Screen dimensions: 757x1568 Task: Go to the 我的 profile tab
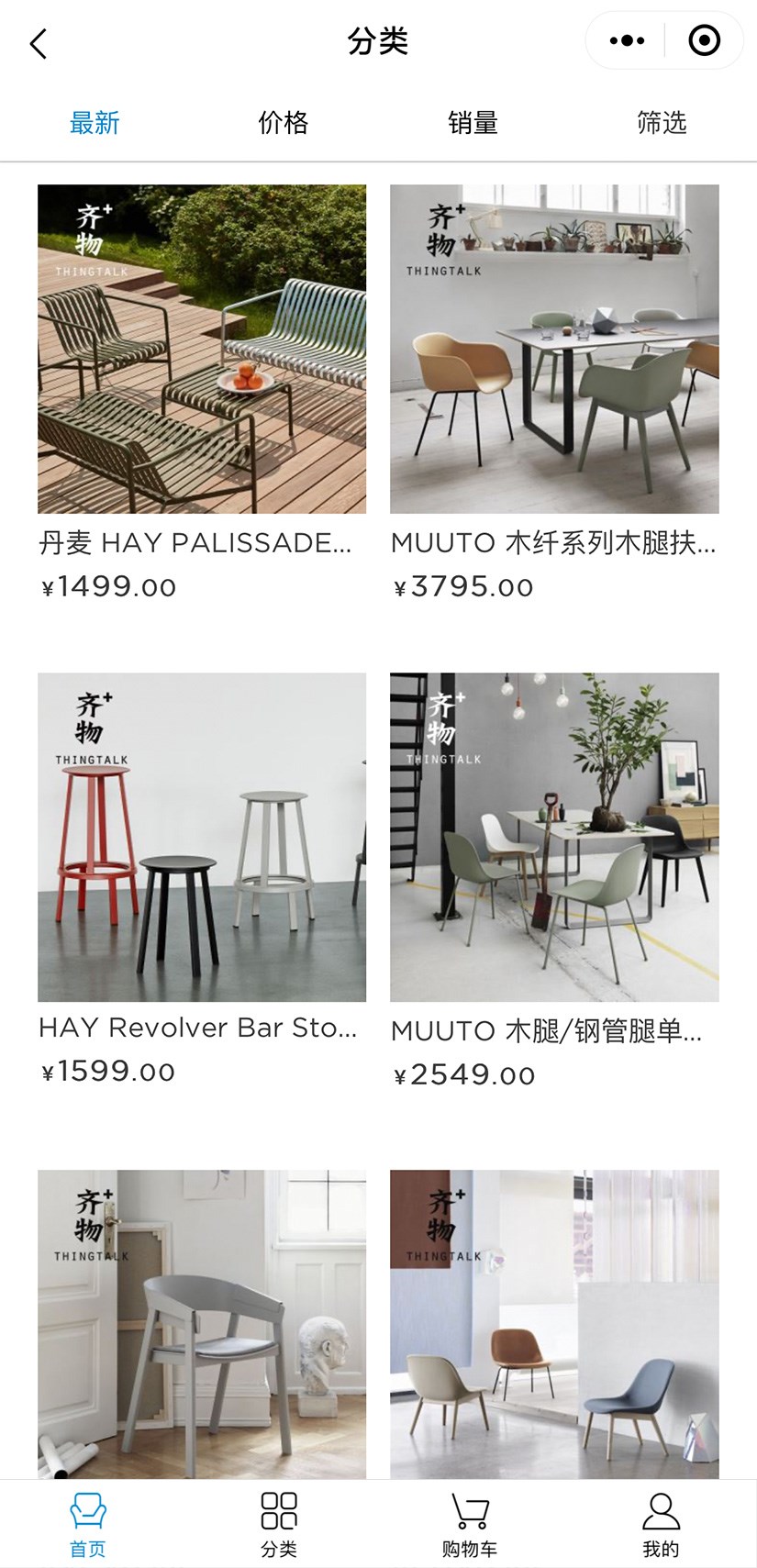tap(661, 1525)
